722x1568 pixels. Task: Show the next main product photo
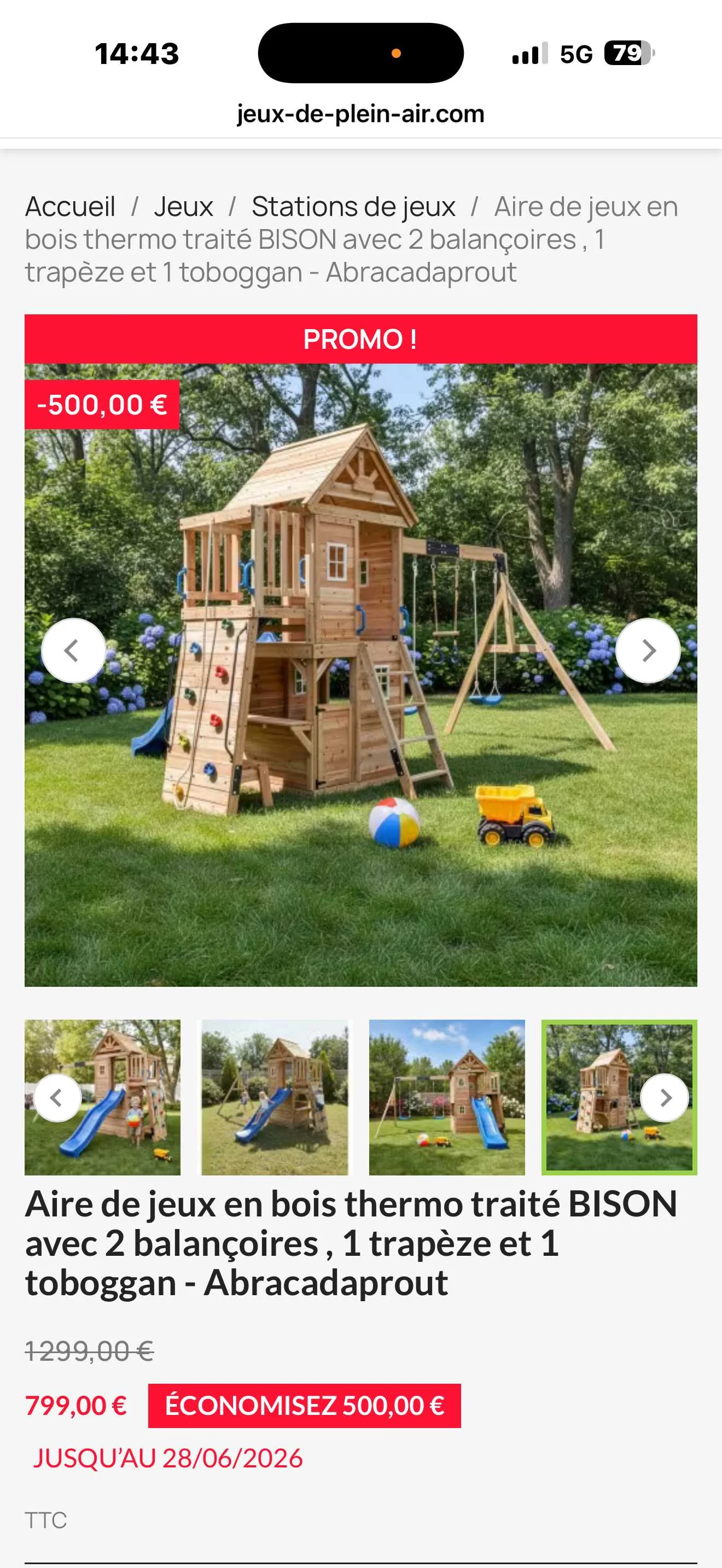pos(648,650)
